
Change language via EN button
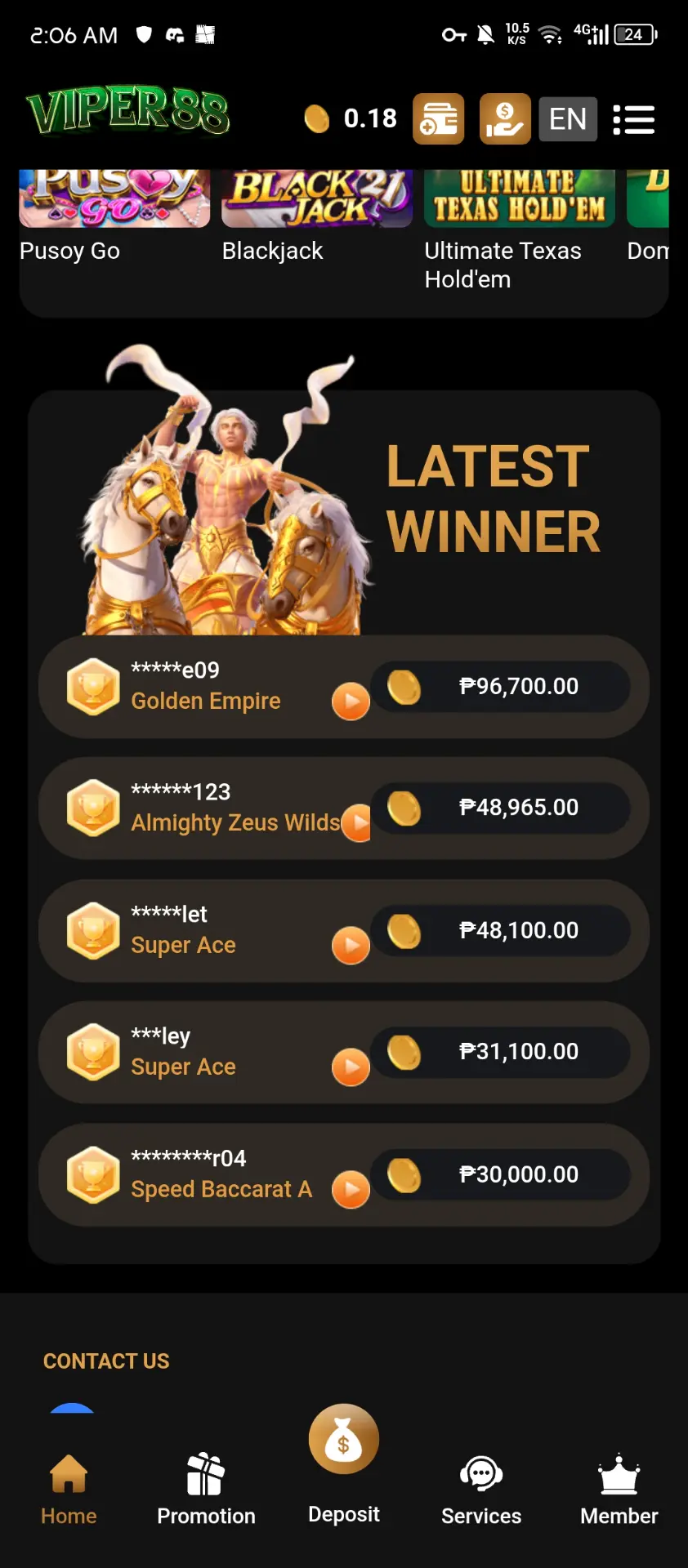pos(568,119)
